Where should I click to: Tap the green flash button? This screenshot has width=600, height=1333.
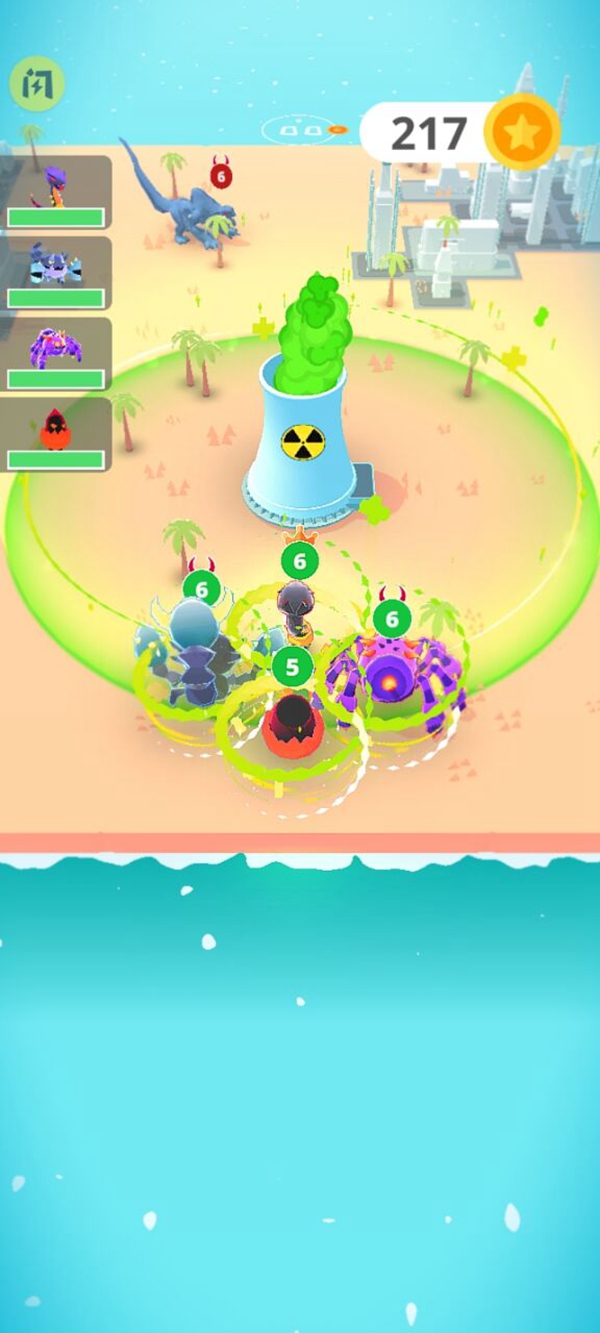click(37, 84)
